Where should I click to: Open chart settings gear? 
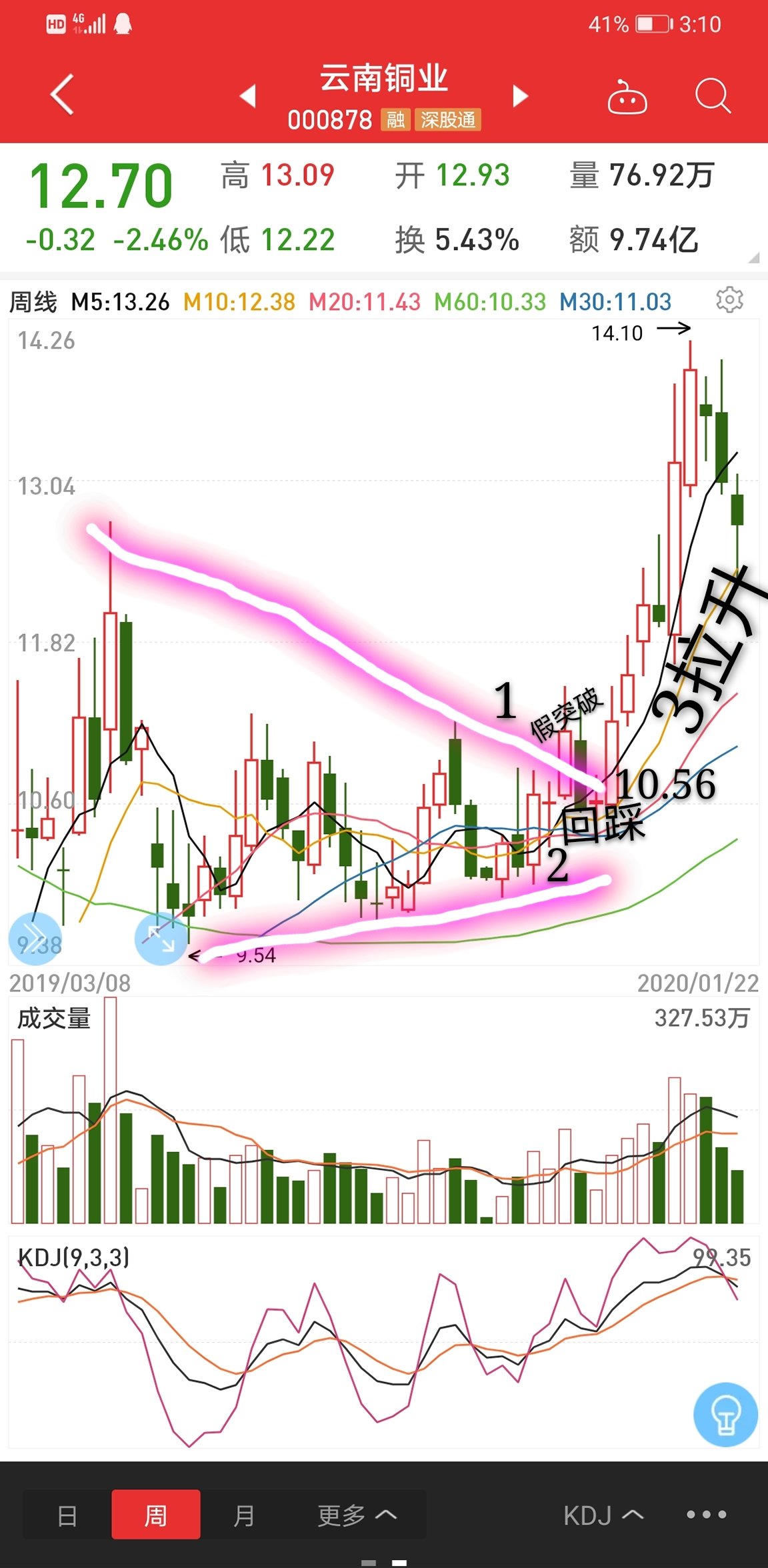(729, 300)
